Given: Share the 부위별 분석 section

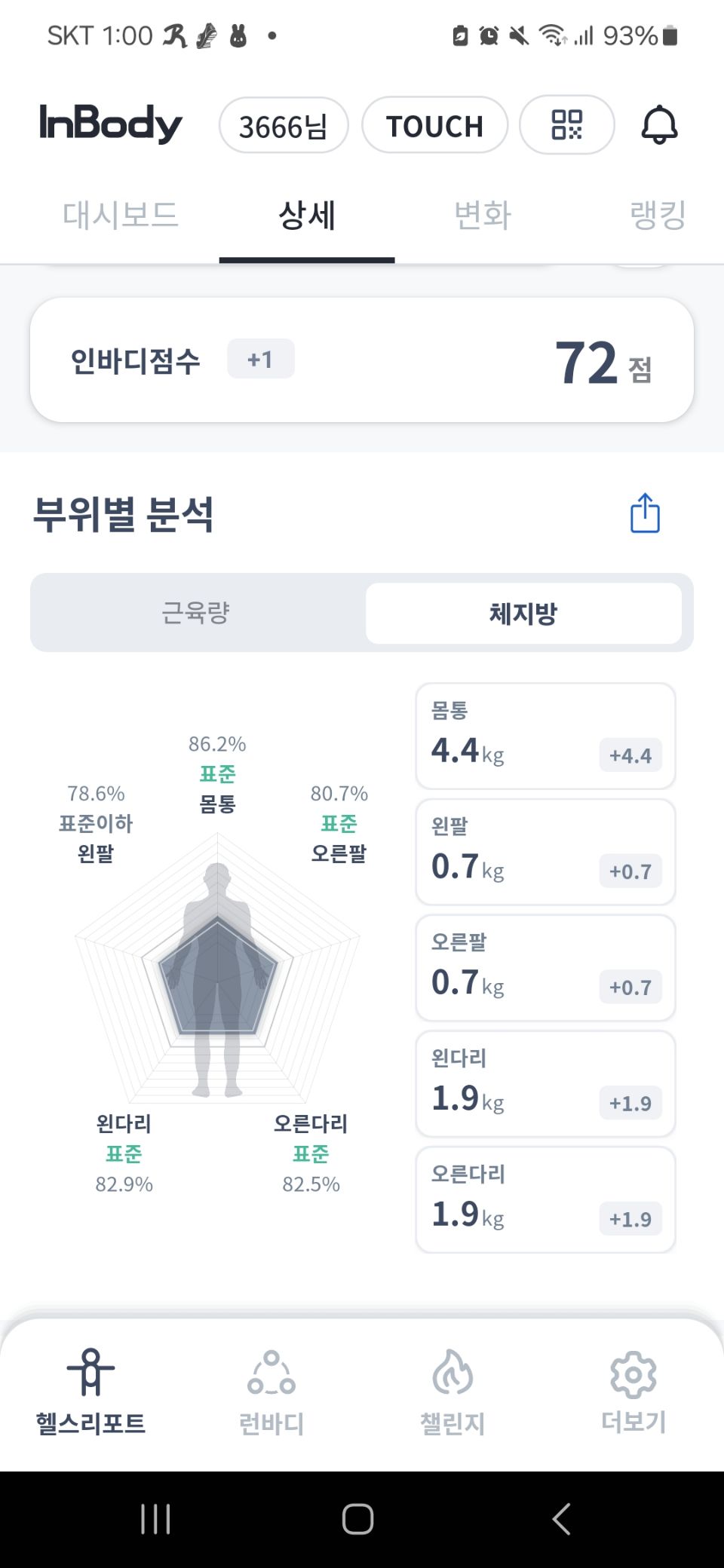Looking at the screenshot, I should click(645, 513).
